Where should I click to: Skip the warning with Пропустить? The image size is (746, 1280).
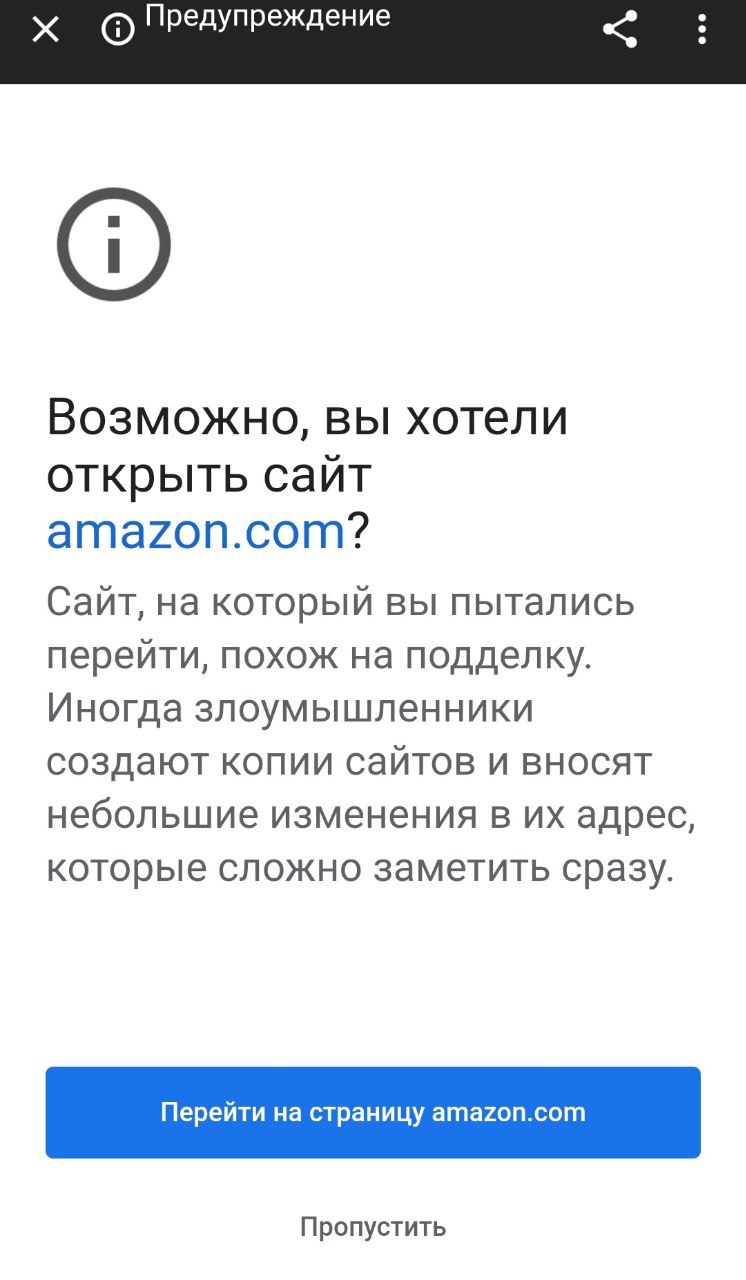click(x=373, y=1227)
